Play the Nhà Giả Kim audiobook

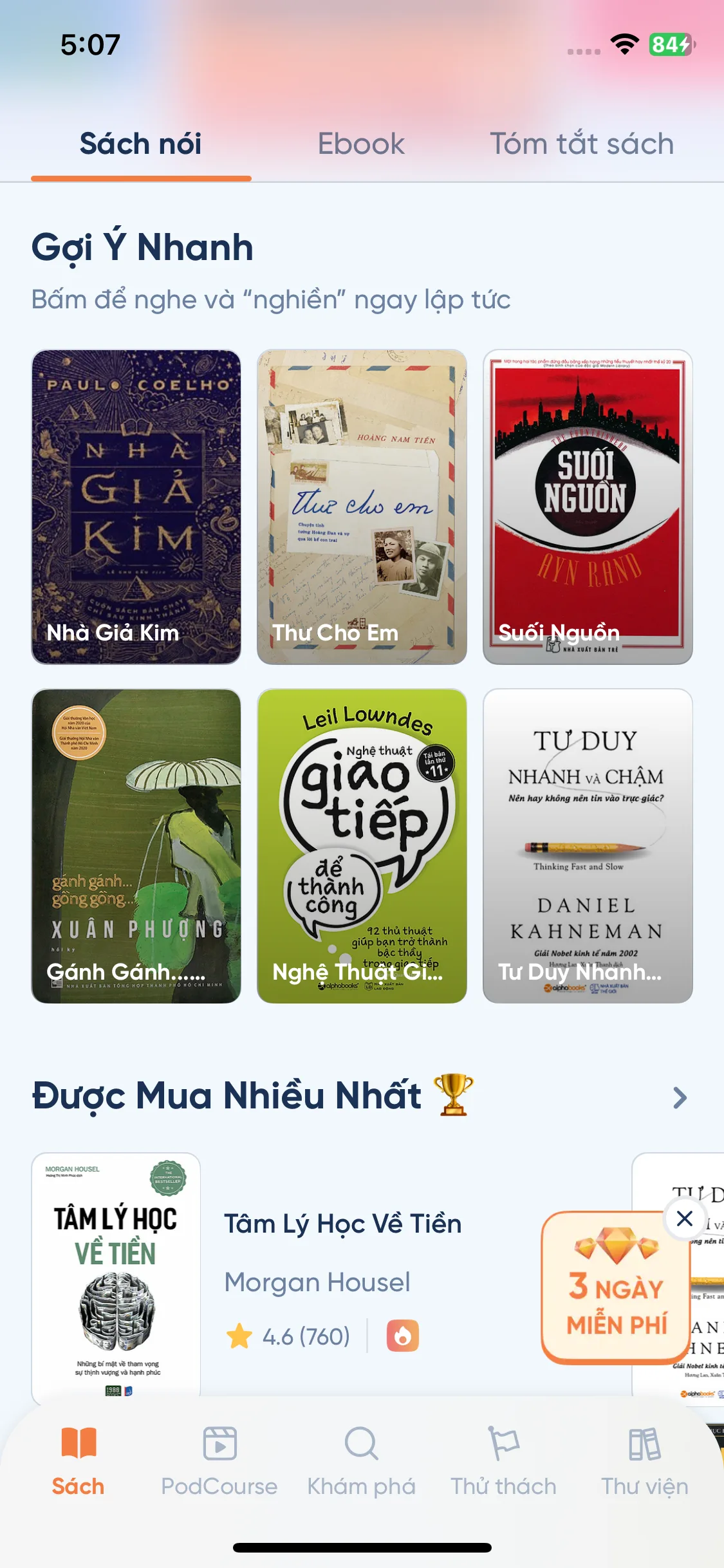pos(136,507)
